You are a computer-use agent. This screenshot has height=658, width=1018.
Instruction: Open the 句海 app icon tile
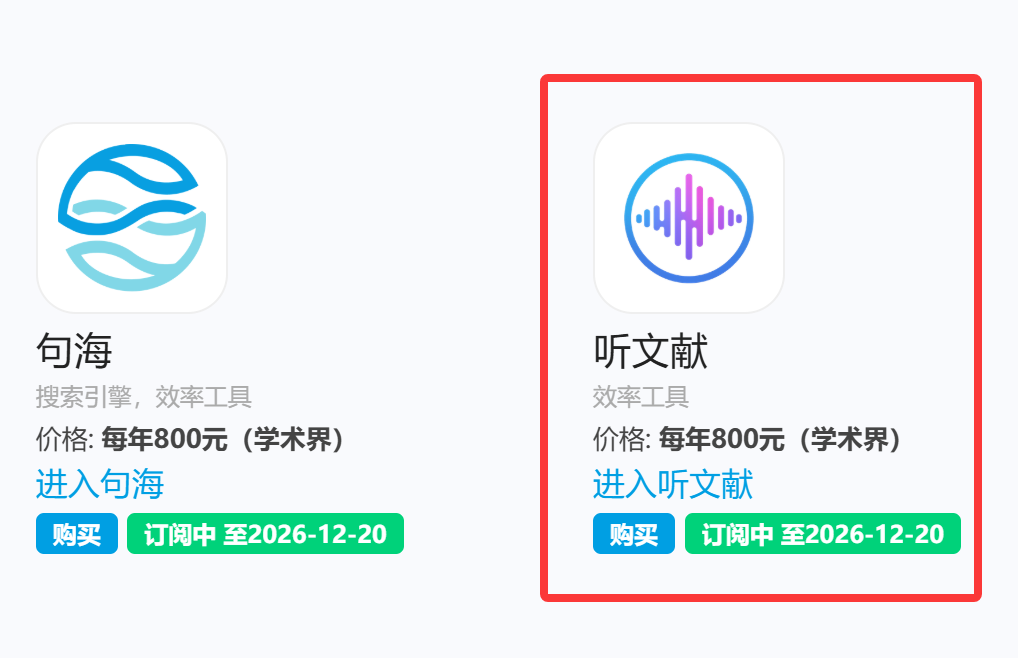click(x=132, y=218)
